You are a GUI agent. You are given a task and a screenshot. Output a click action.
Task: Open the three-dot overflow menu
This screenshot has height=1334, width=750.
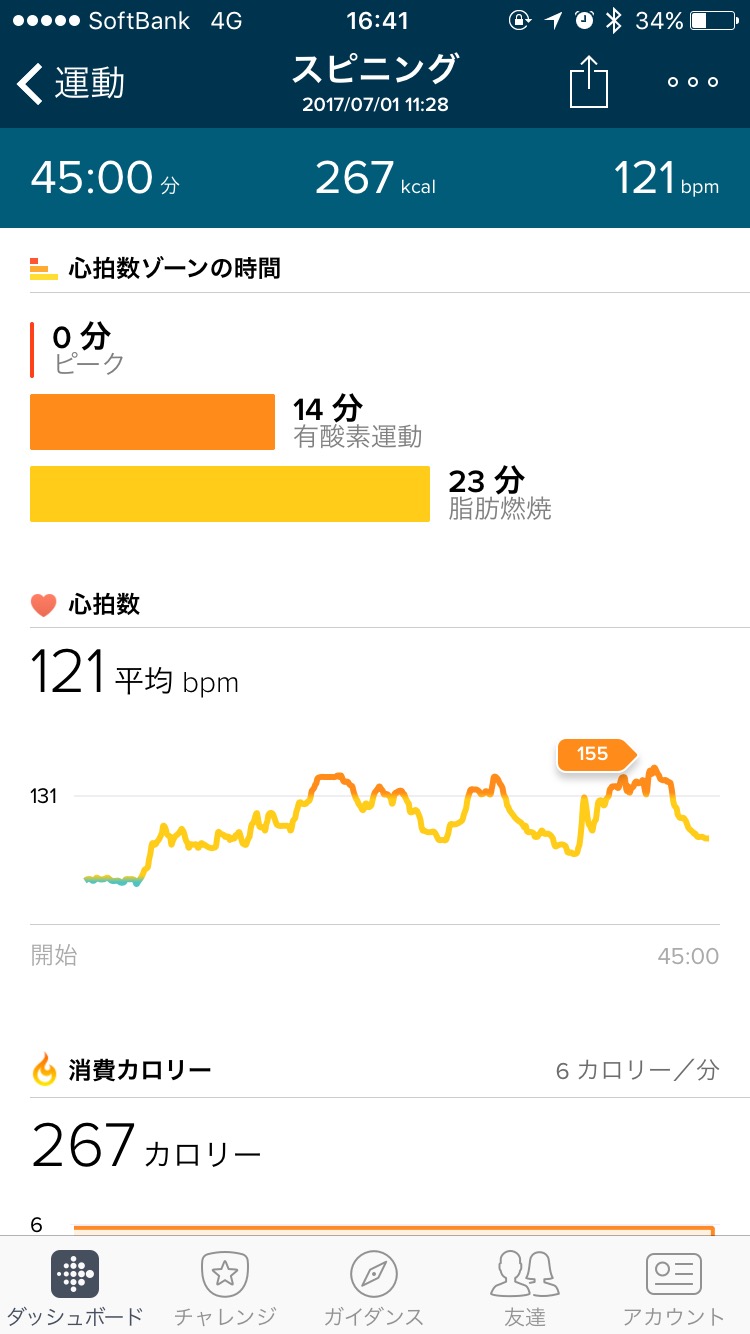click(x=693, y=83)
